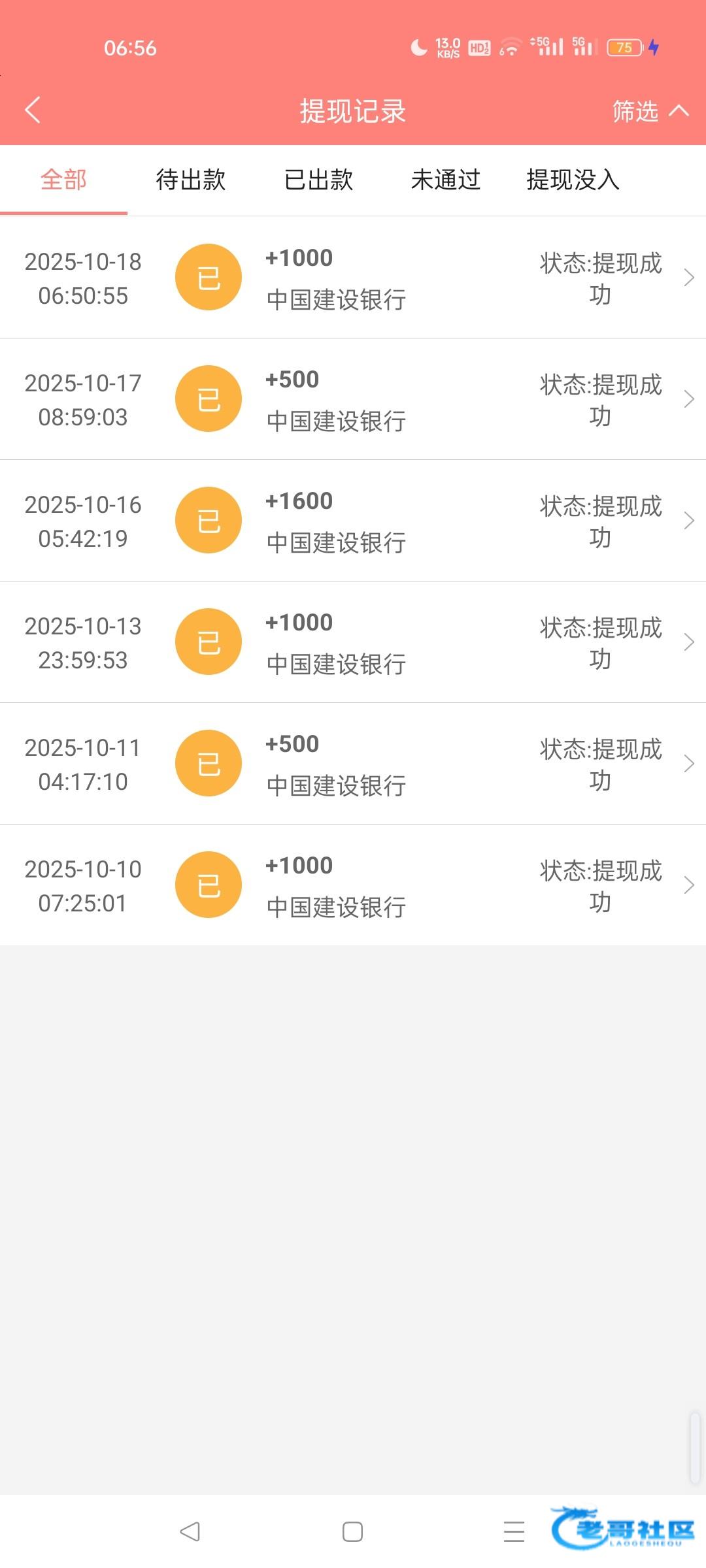Switch to the 已出款 tab
The image size is (706, 1568).
pos(318,180)
